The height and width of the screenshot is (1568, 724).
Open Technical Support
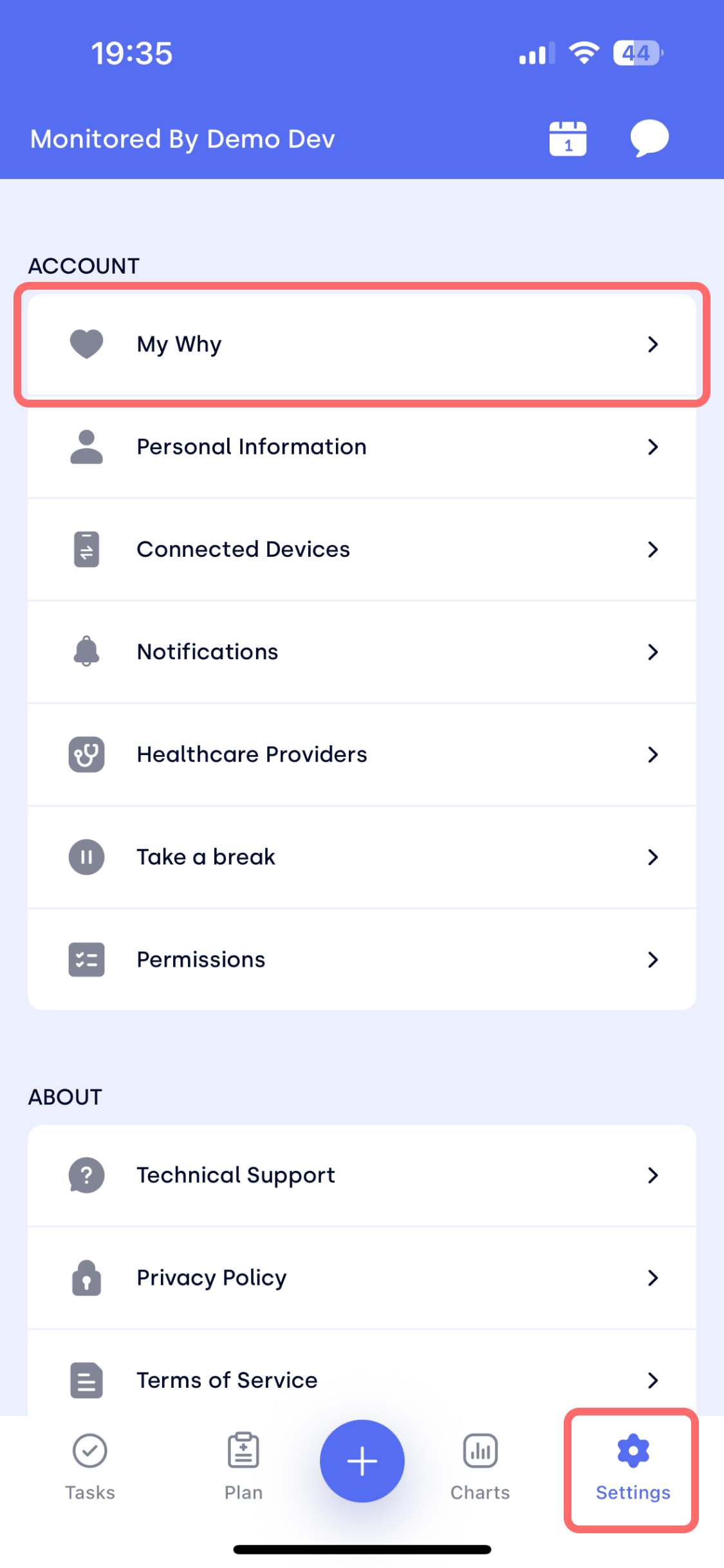tap(362, 1175)
